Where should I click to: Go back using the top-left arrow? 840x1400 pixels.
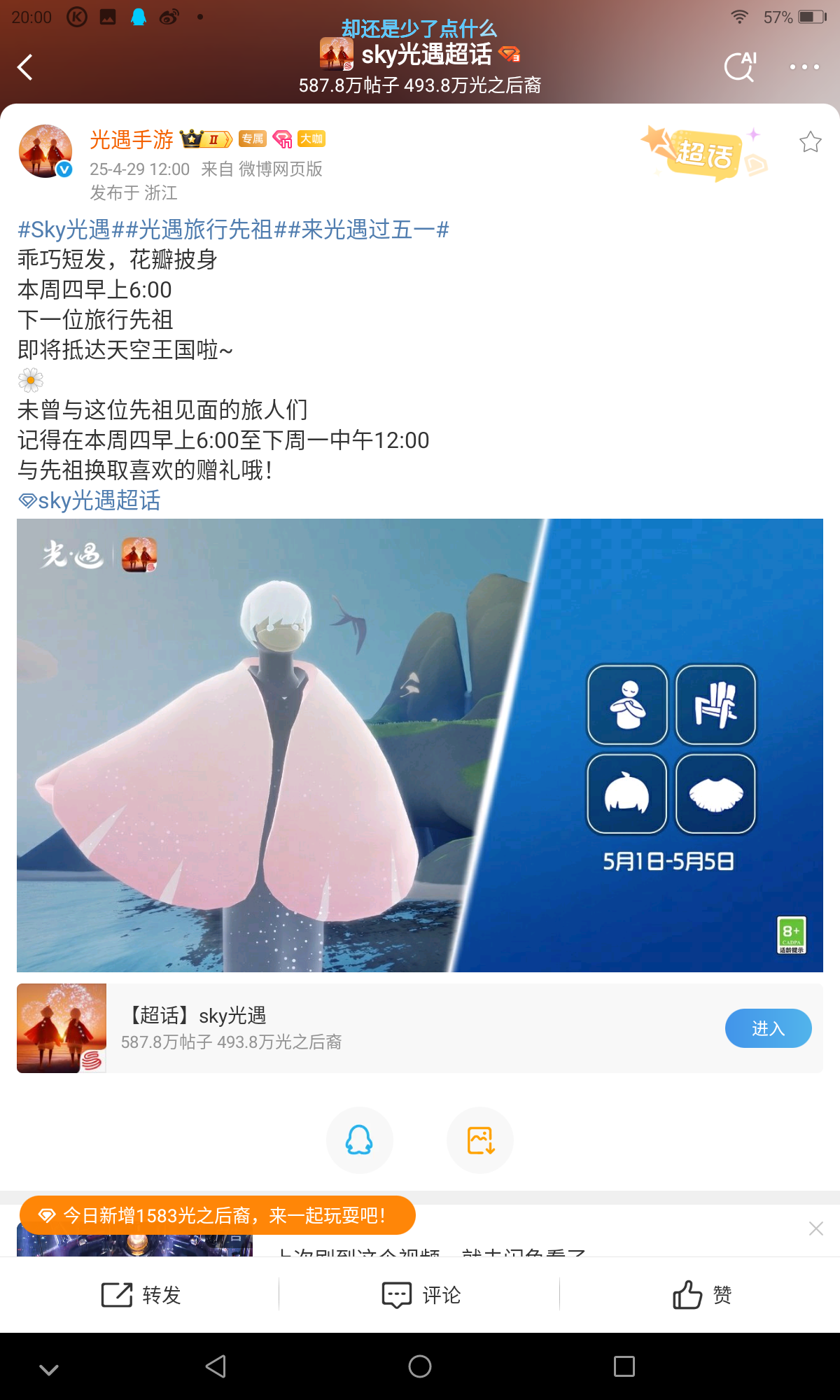pos(26,68)
